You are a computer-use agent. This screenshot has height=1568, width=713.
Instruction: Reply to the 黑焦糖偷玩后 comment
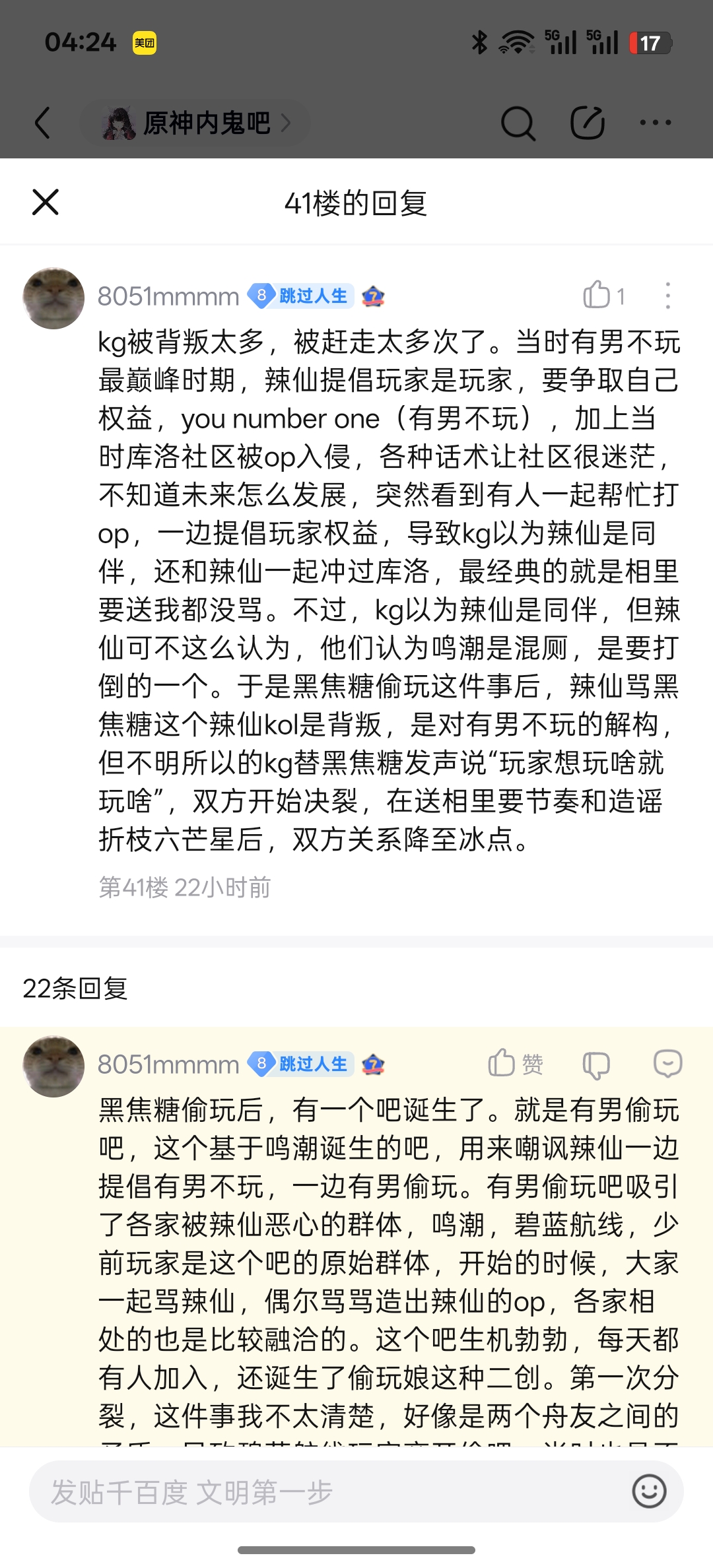click(667, 1063)
